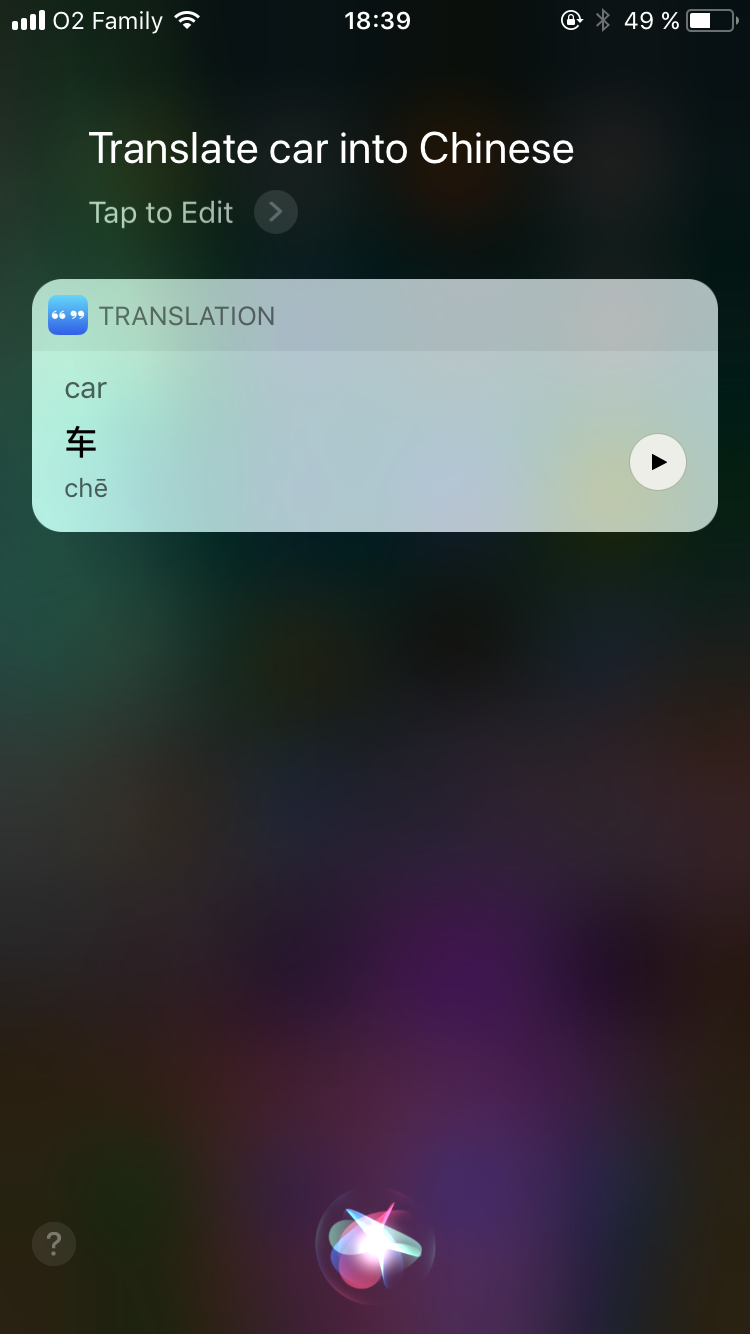Image resolution: width=750 pixels, height=1334 pixels.
Task: Tap to Edit the Siri request
Action: pos(192,213)
